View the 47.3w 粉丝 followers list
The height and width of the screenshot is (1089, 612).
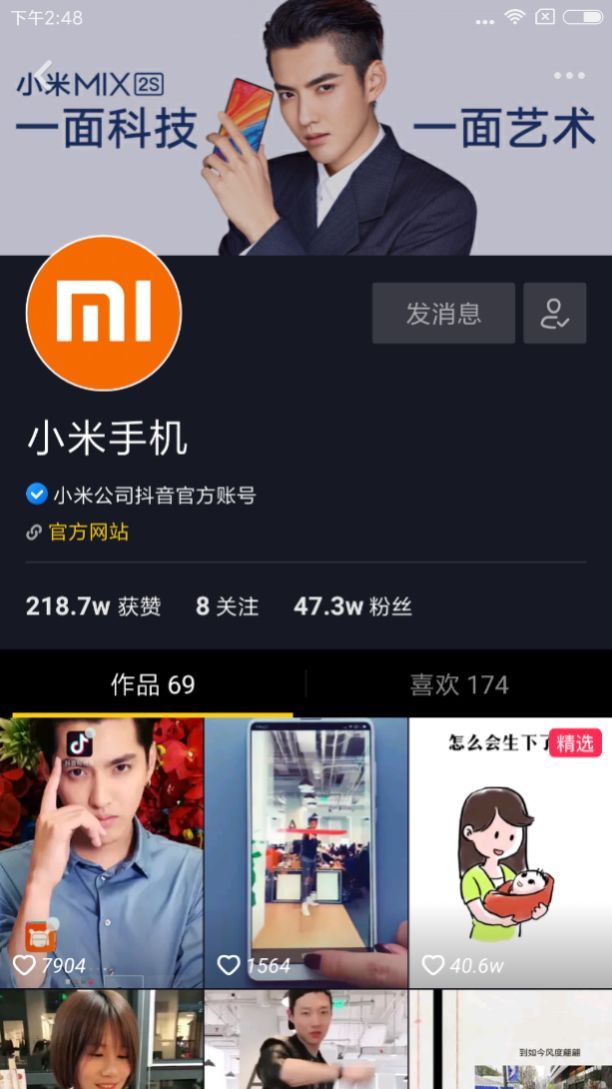(x=352, y=606)
